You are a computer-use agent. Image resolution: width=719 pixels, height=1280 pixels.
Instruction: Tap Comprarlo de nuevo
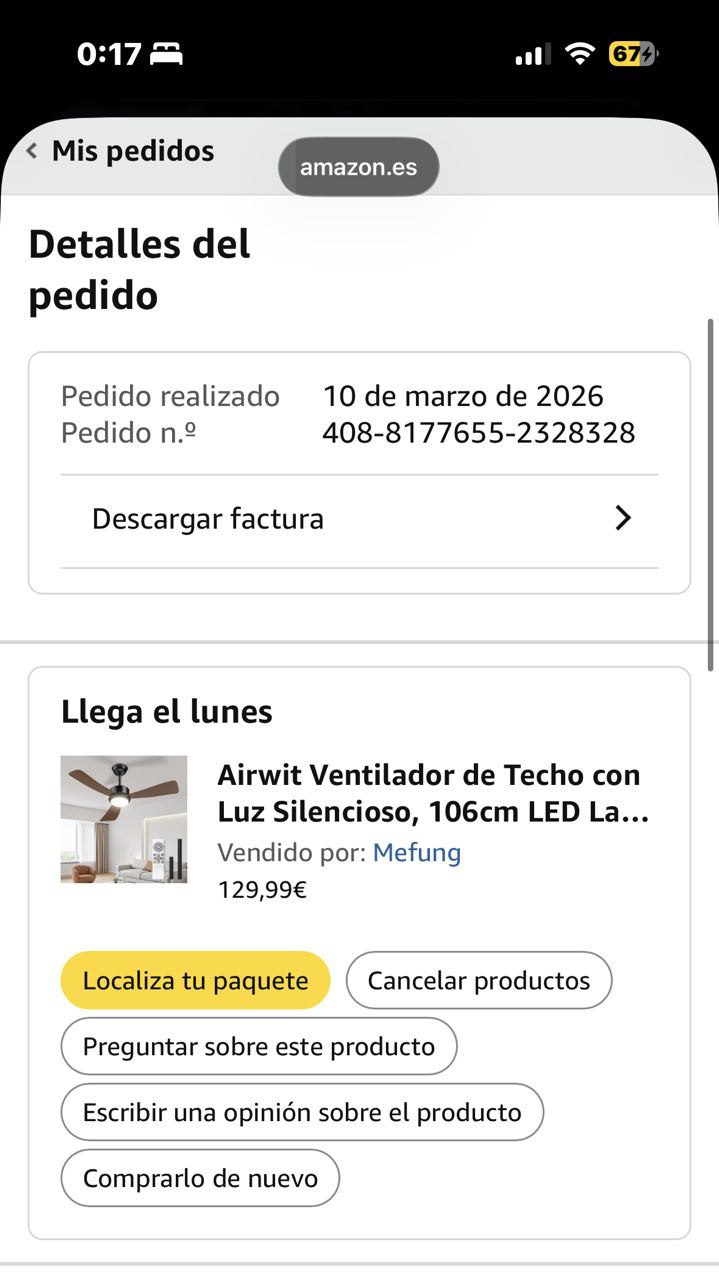[200, 1178]
